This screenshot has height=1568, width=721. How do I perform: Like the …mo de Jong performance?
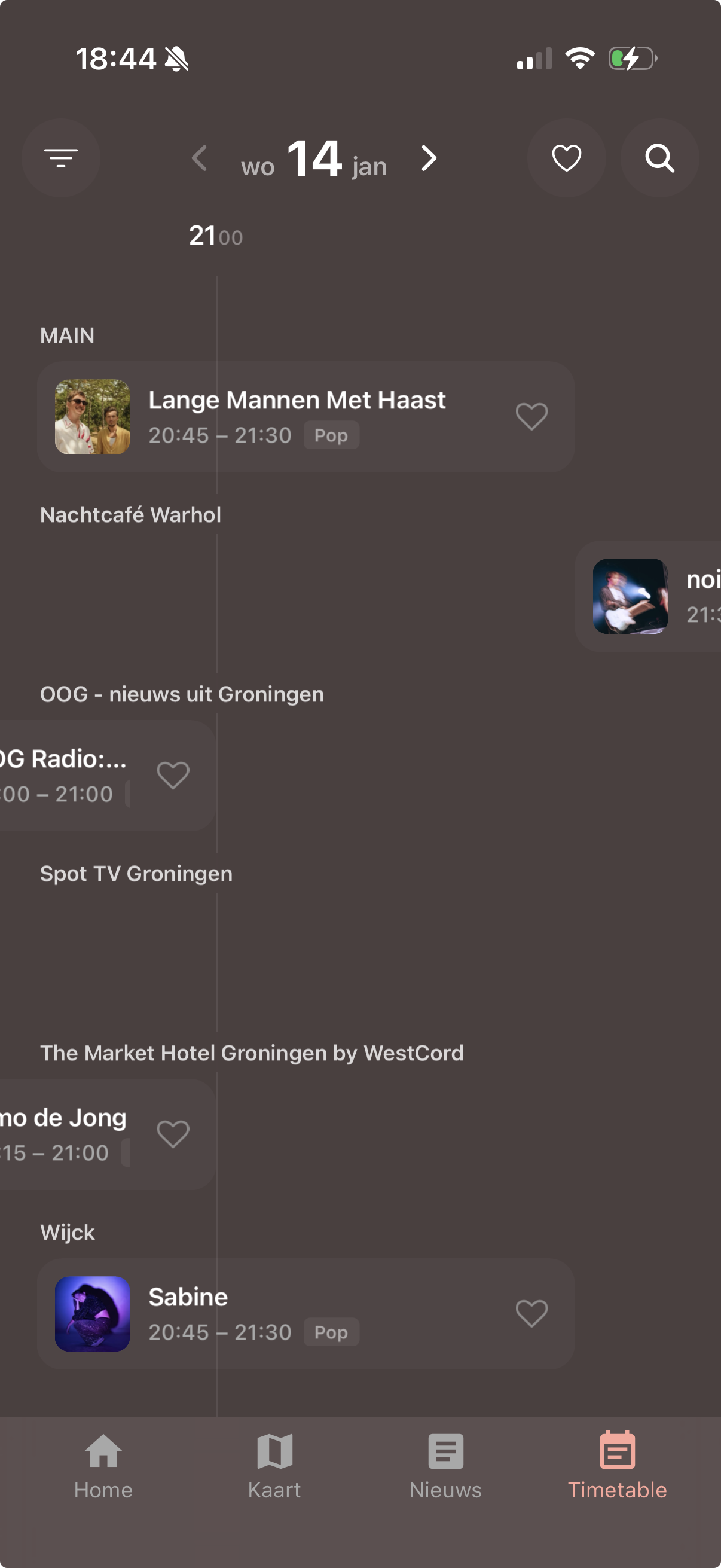coord(173,1134)
